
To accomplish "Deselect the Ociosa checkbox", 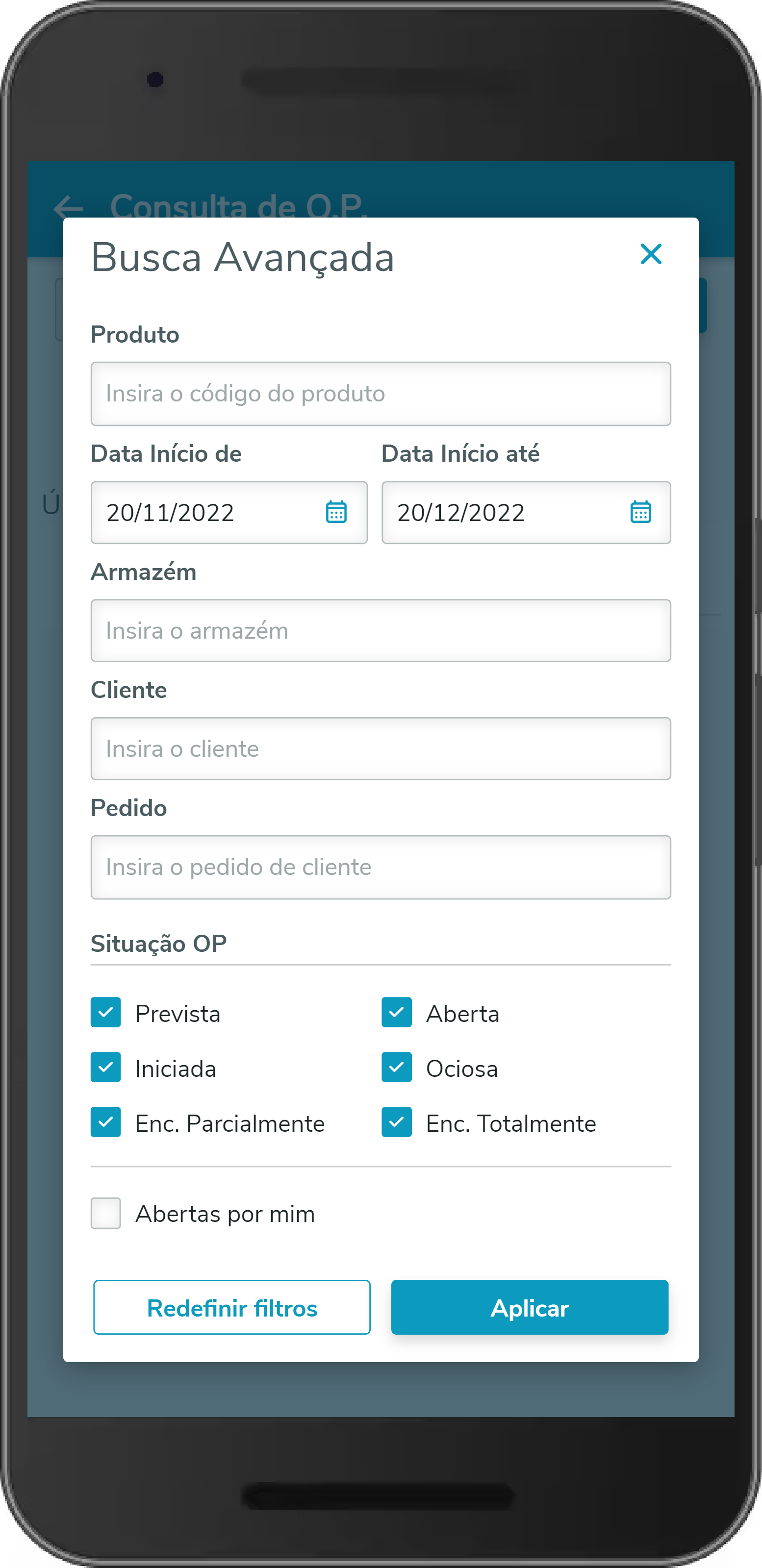I will point(397,1067).
